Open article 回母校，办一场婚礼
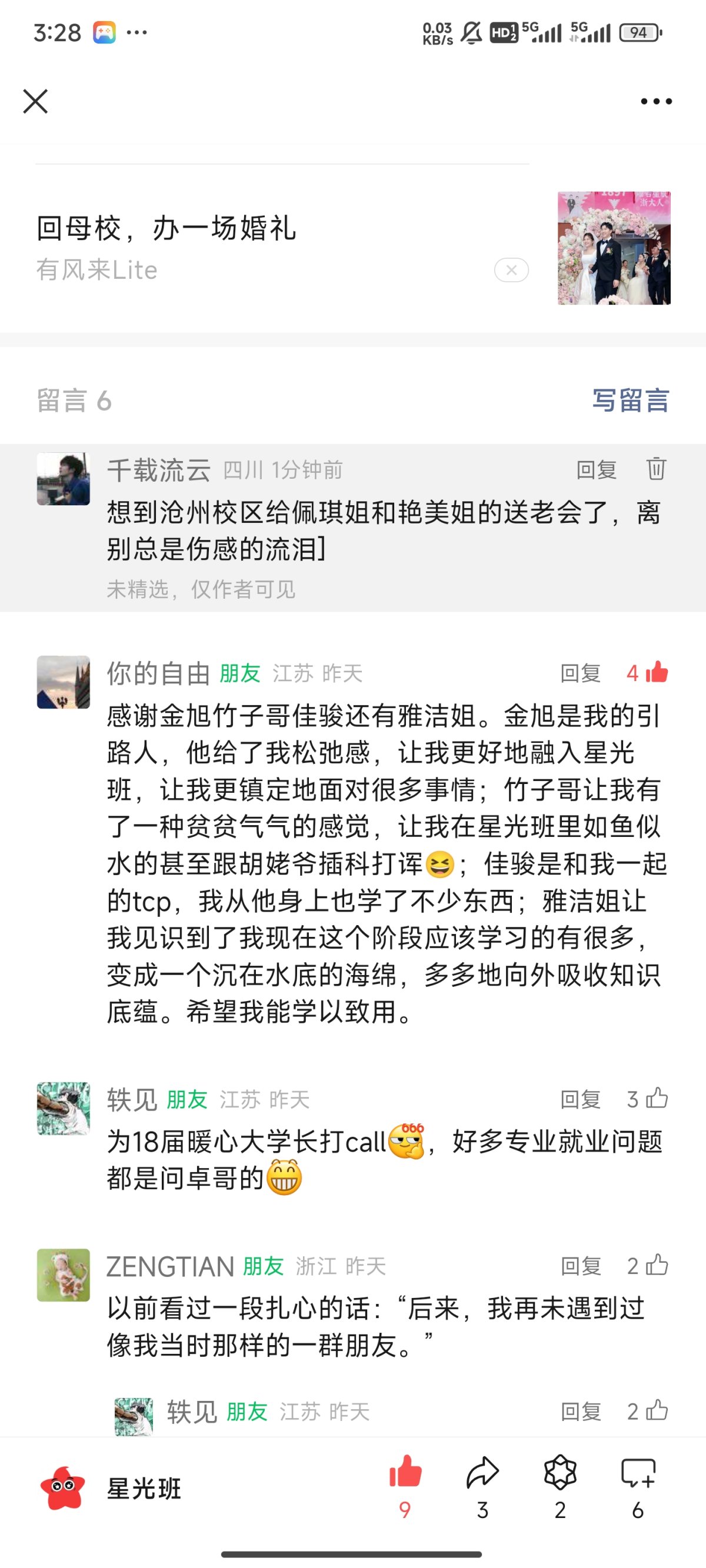The image size is (706, 1568). 166,229
